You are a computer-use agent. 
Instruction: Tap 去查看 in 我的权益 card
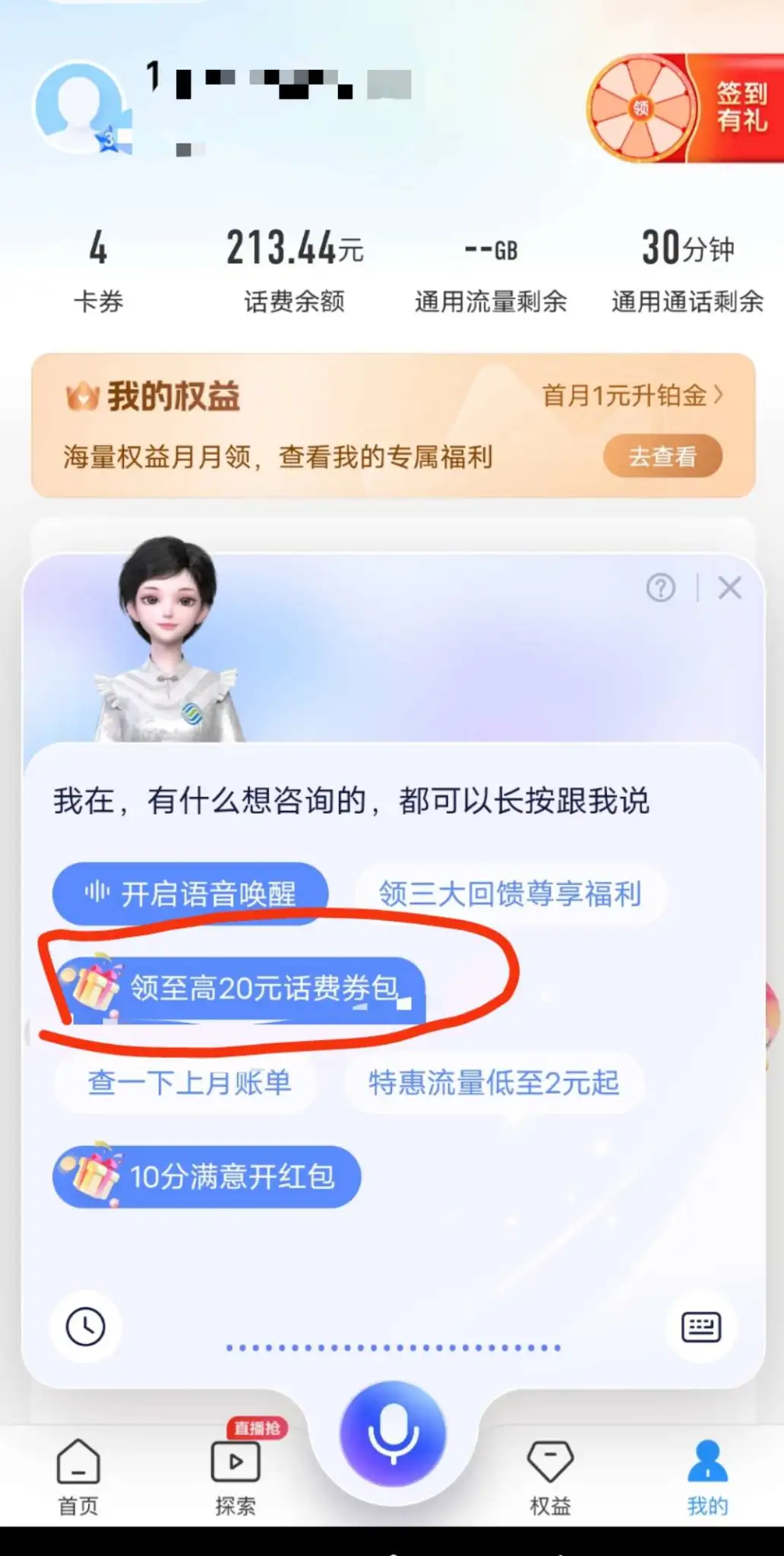tap(662, 457)
